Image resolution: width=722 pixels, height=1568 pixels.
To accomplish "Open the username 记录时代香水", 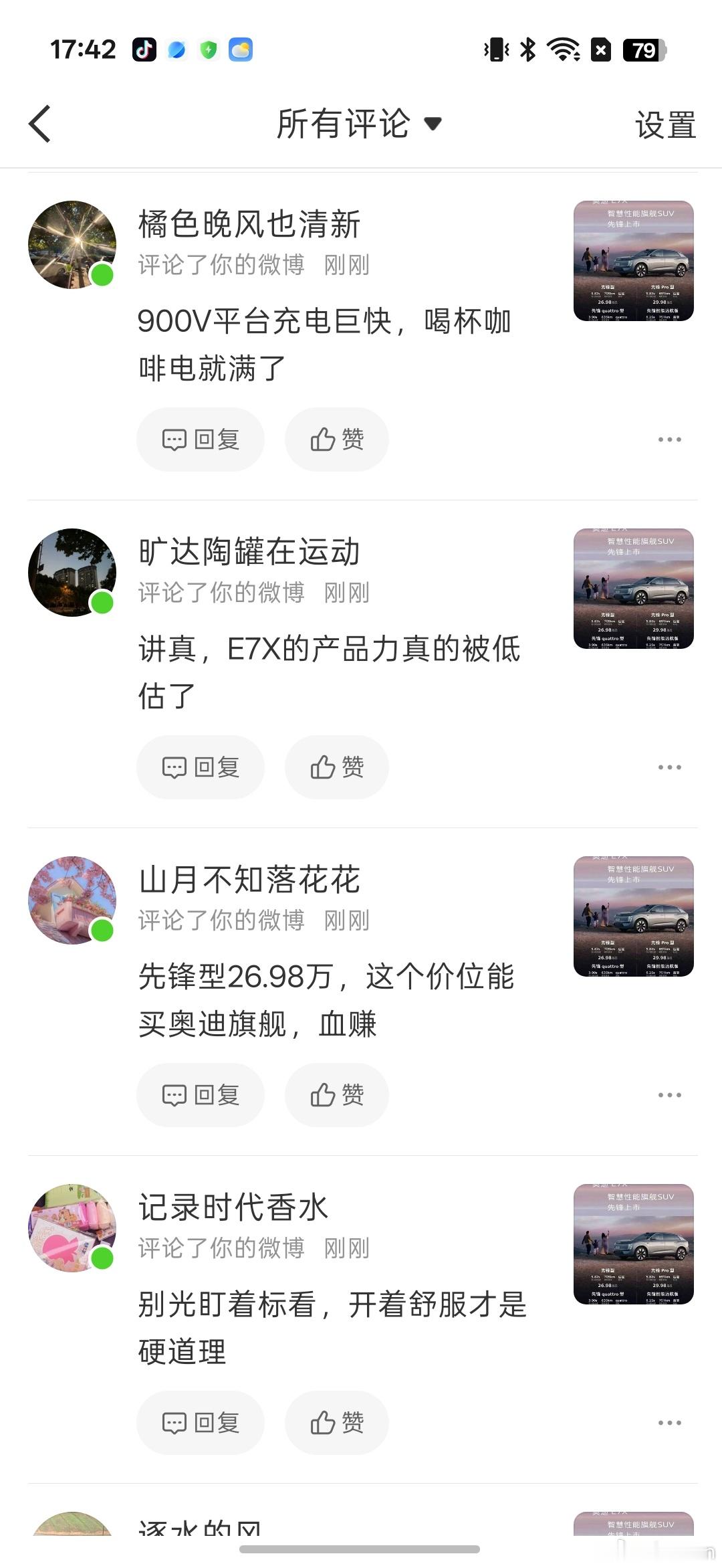I will (233, 1207).
